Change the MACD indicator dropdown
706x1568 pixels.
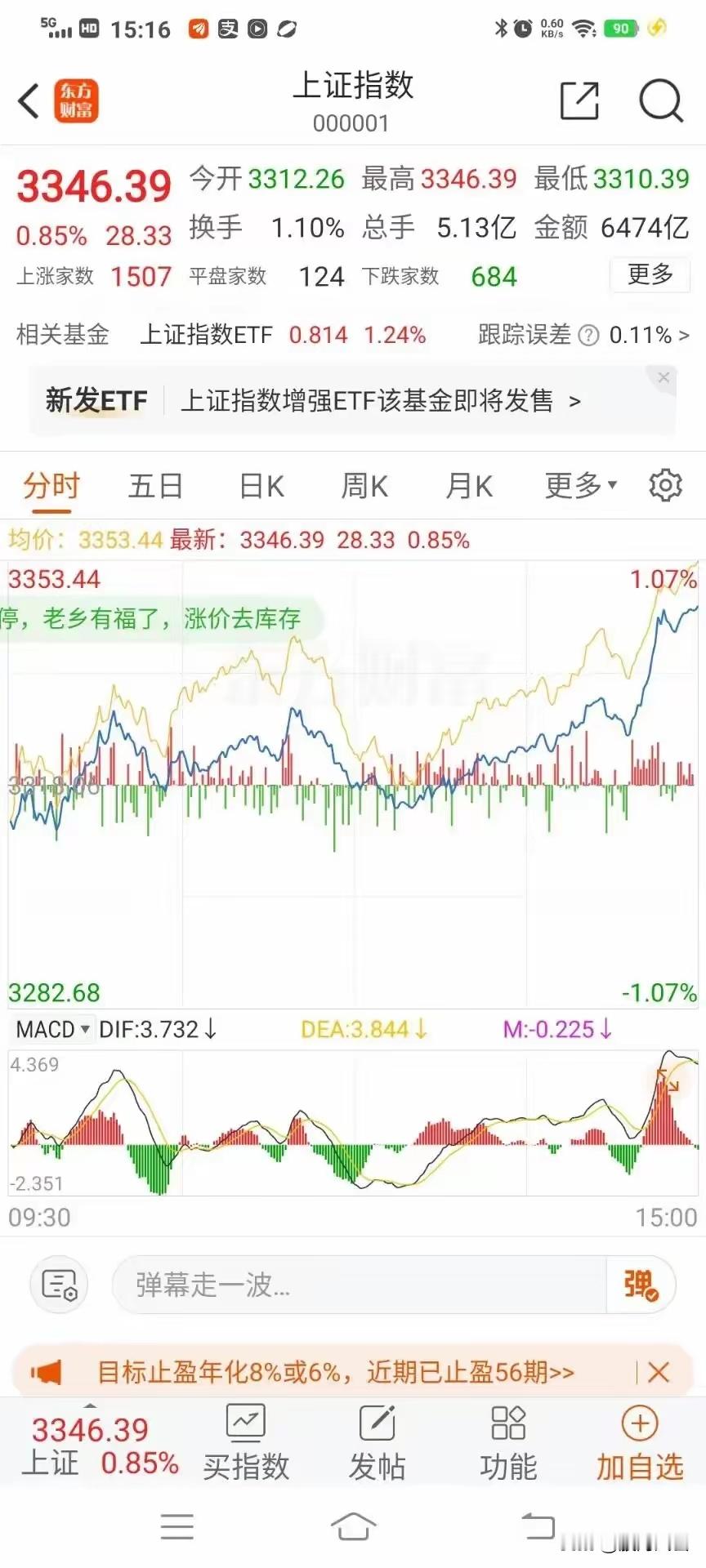[x=52, y=1029]
